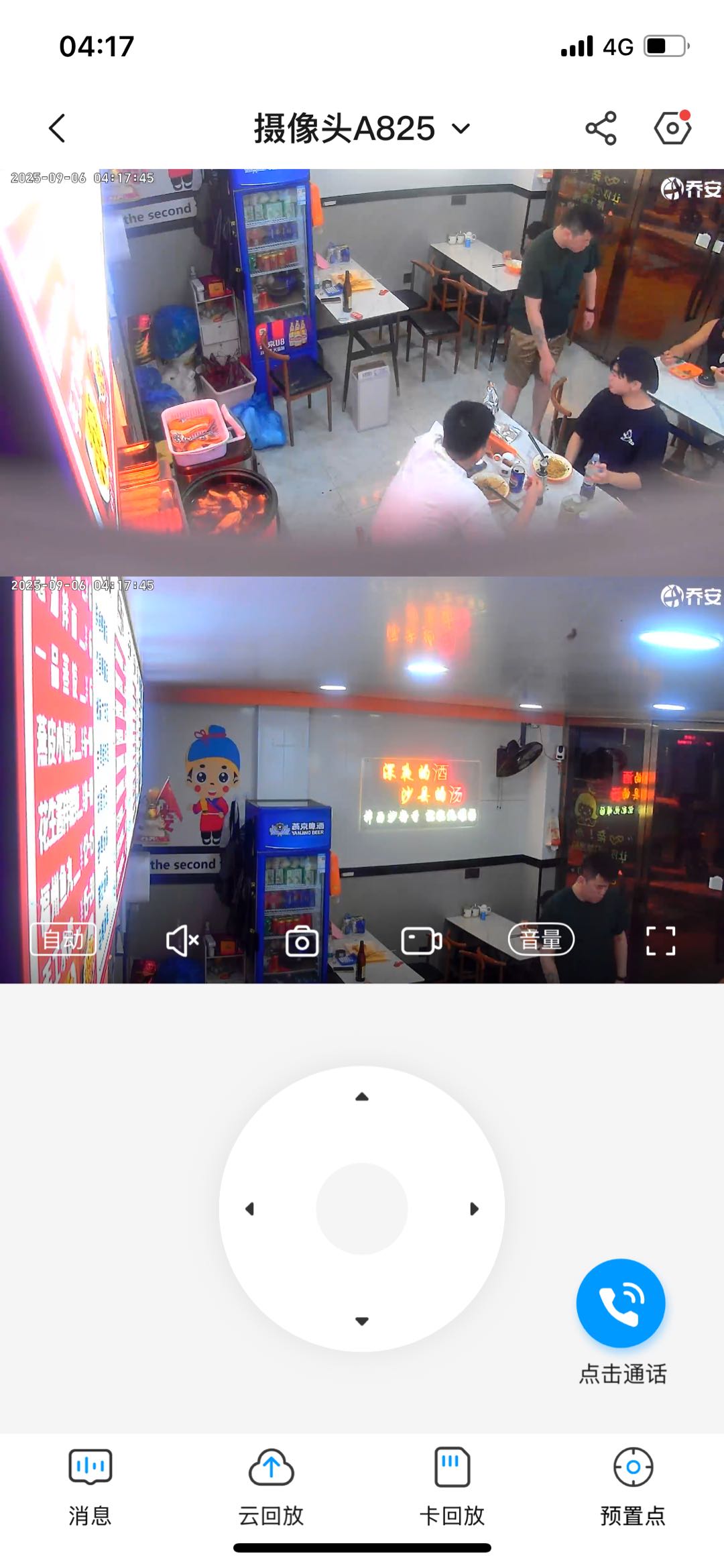Image resolution: width=724 pixels, height=1568 pixels.
Task: Take a snapshot with the camera icon
Action: (x=302, y=941)
